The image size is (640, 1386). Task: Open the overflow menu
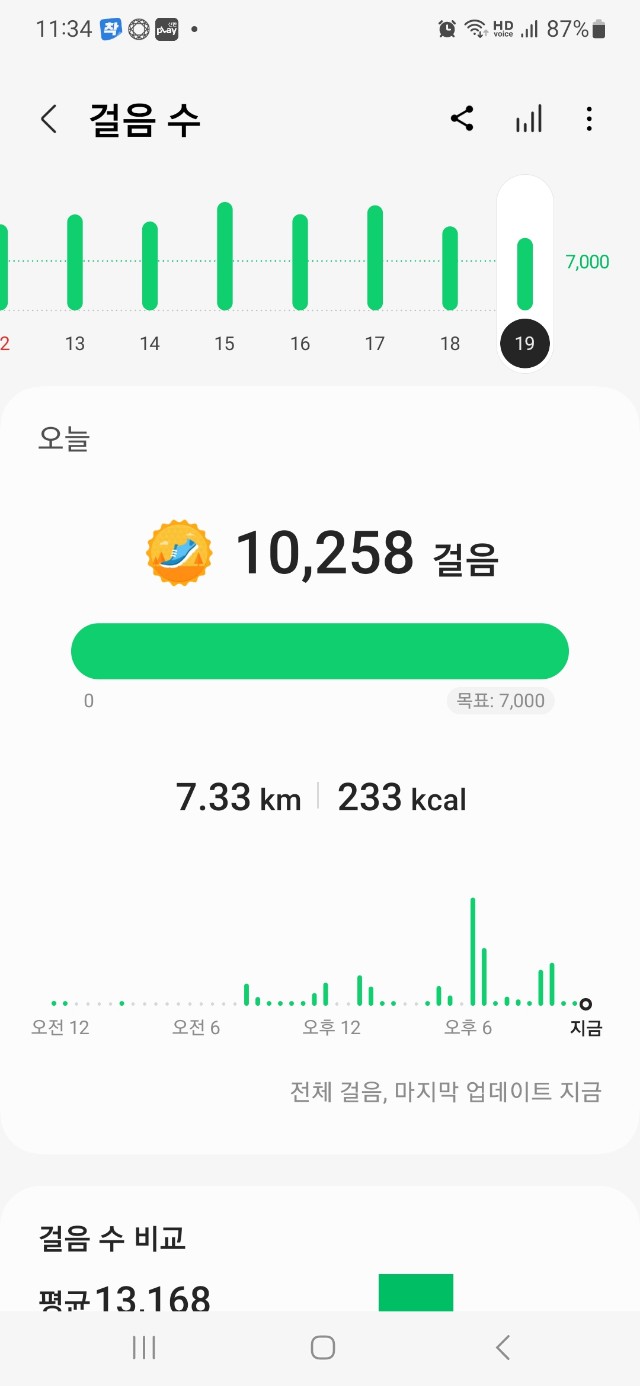(589, 120)
